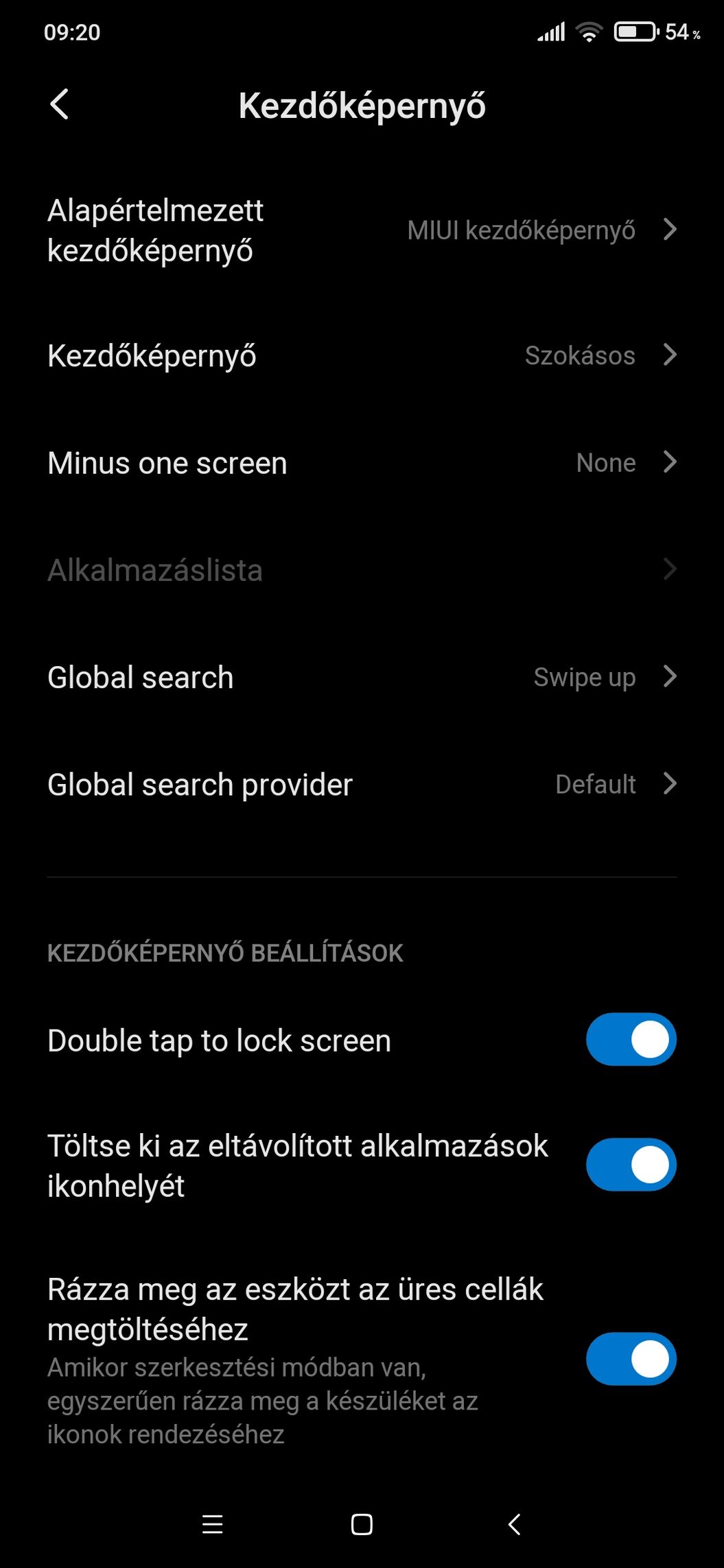The width and height of the screenshot is (724, 1568).
Task: Go back using the top-left arrow
Action: coord(60,105)
